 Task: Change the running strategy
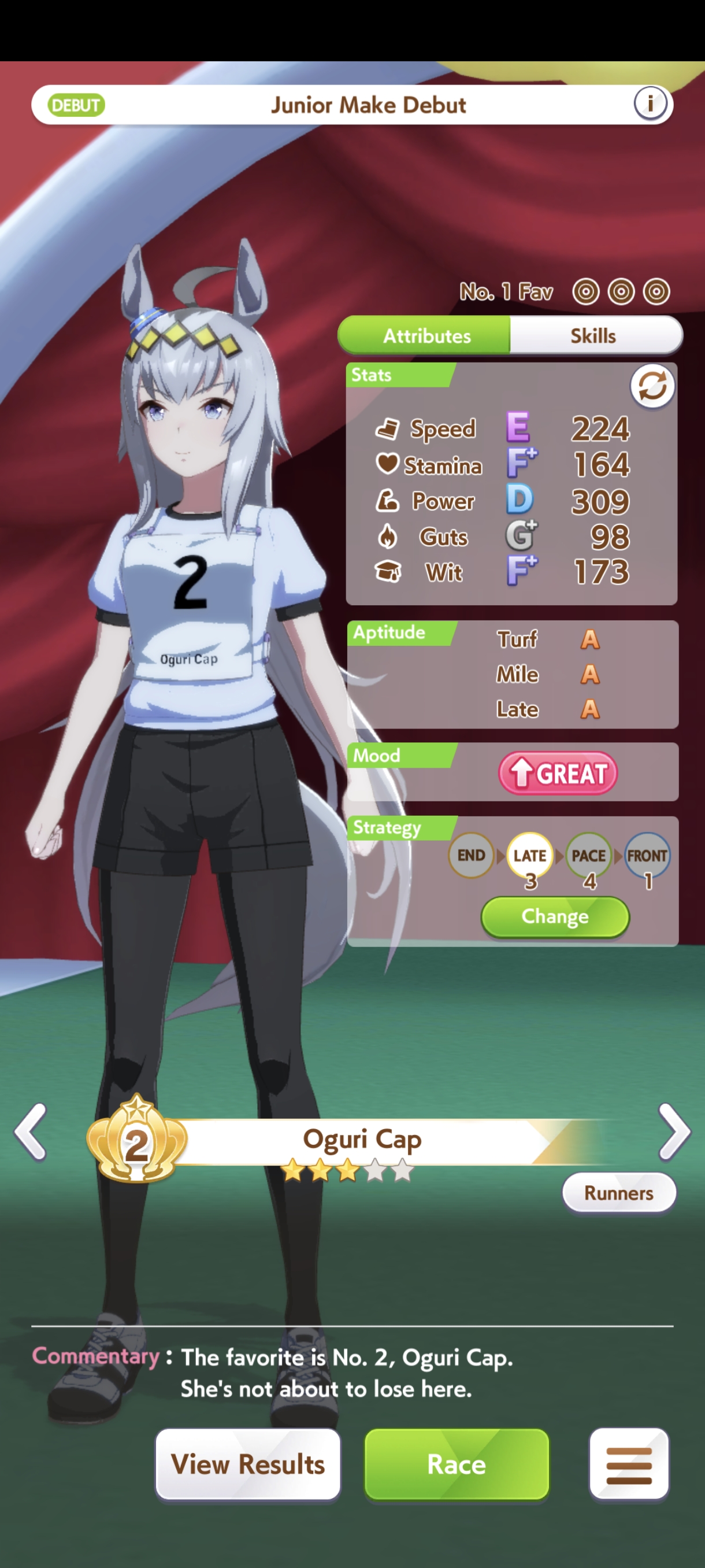click(555, 916)
